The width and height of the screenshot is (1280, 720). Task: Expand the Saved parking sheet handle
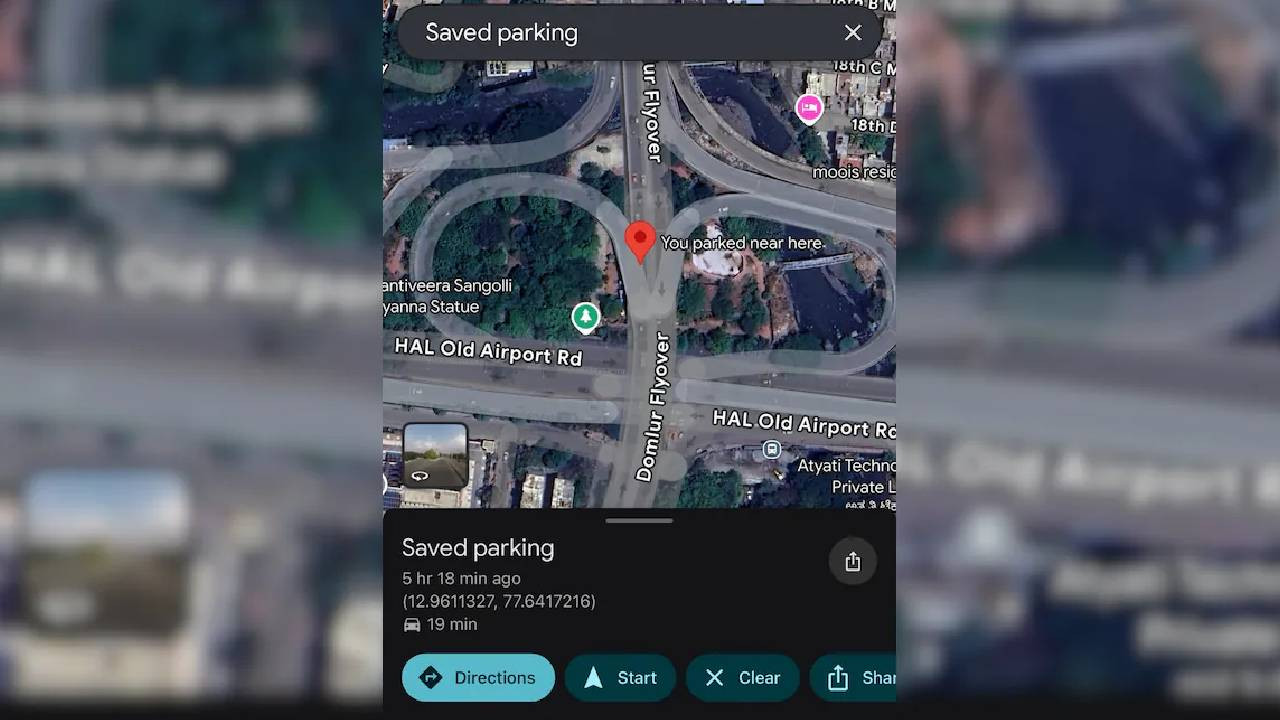click(639, 520)
